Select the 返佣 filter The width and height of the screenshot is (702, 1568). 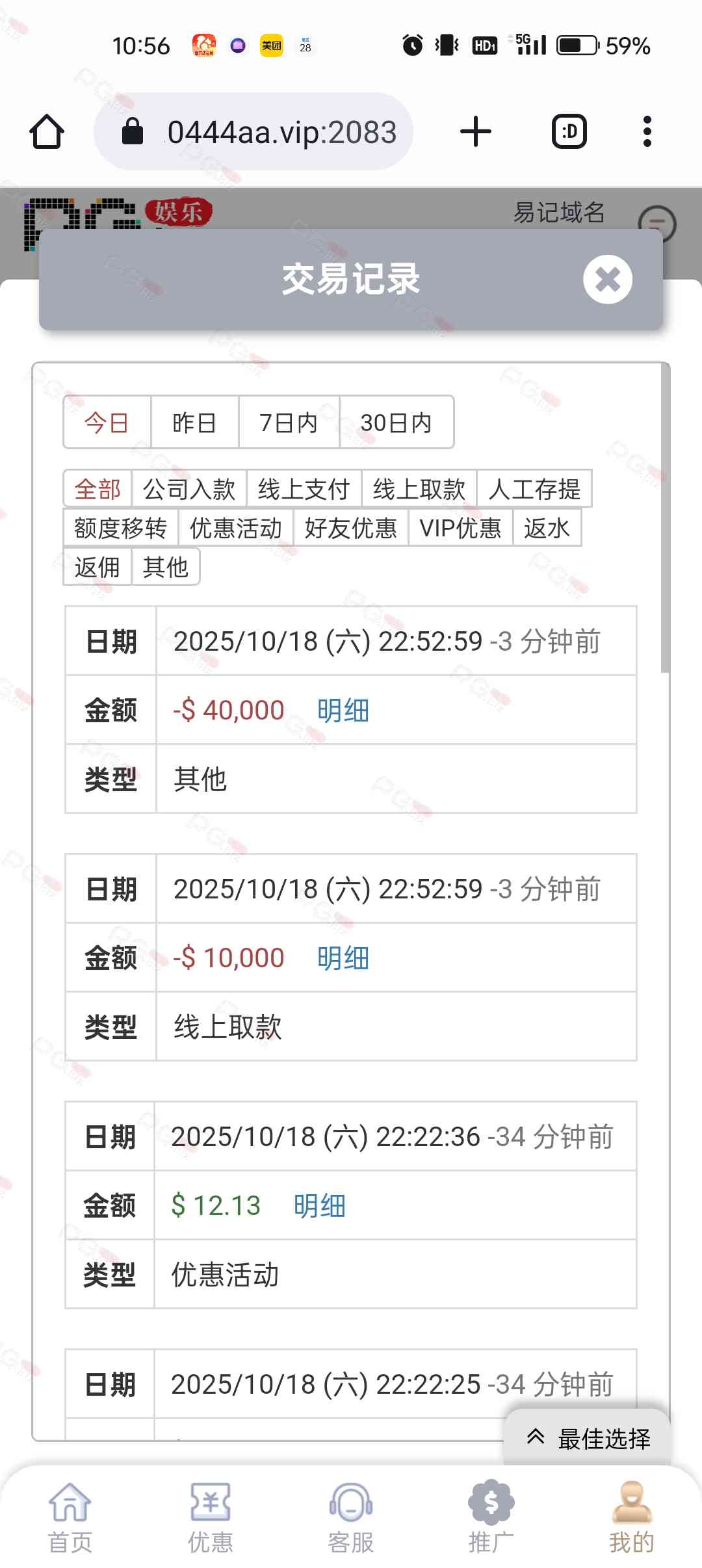coord(97,567)
